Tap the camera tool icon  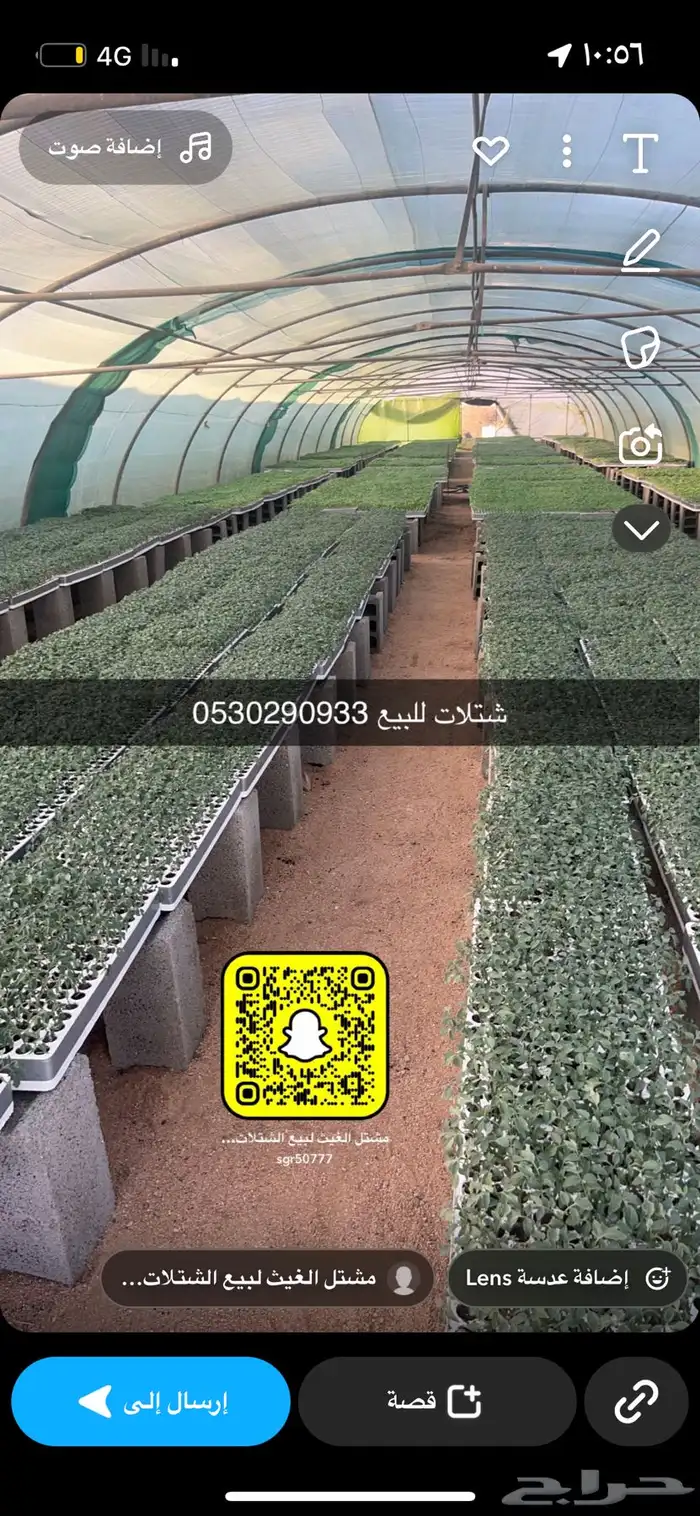click(640, 444)
